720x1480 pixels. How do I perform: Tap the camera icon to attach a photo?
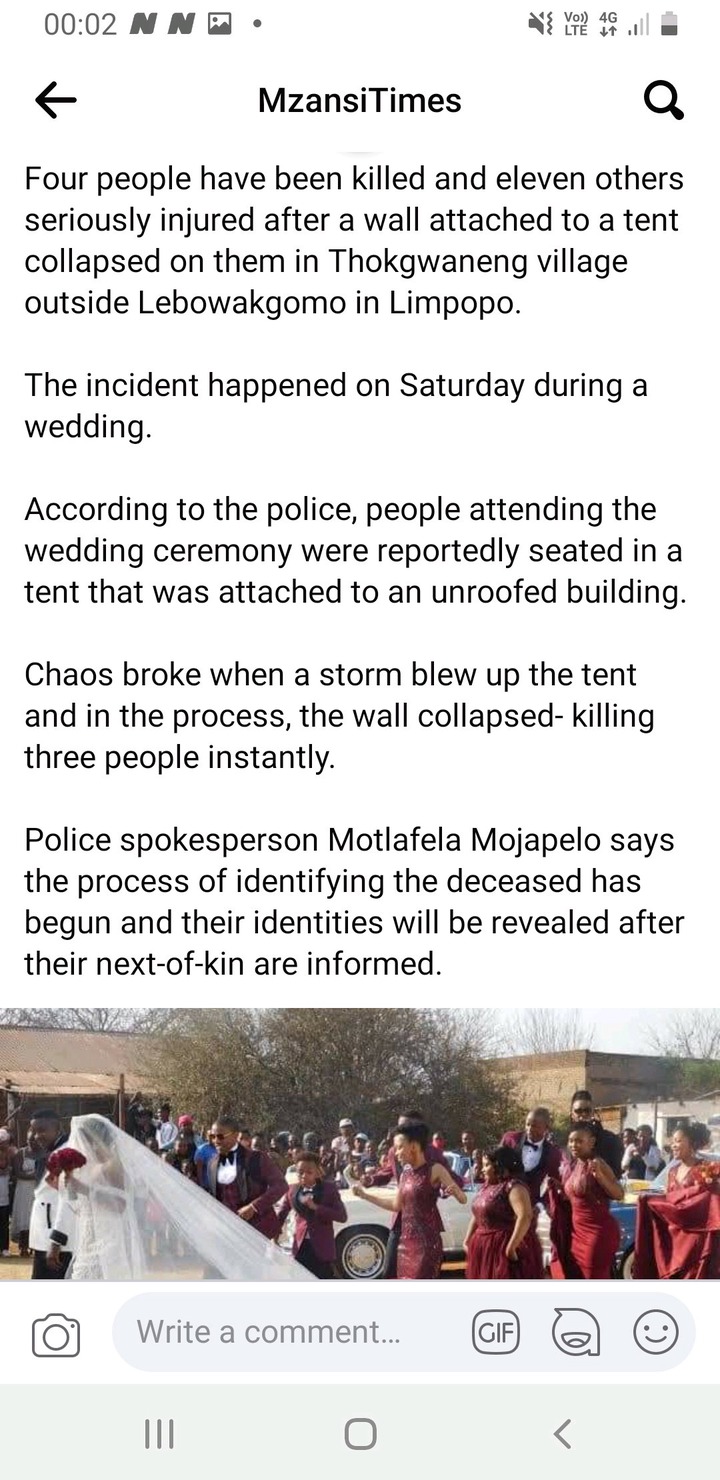pyautogui.click(x=56, y=1334)
